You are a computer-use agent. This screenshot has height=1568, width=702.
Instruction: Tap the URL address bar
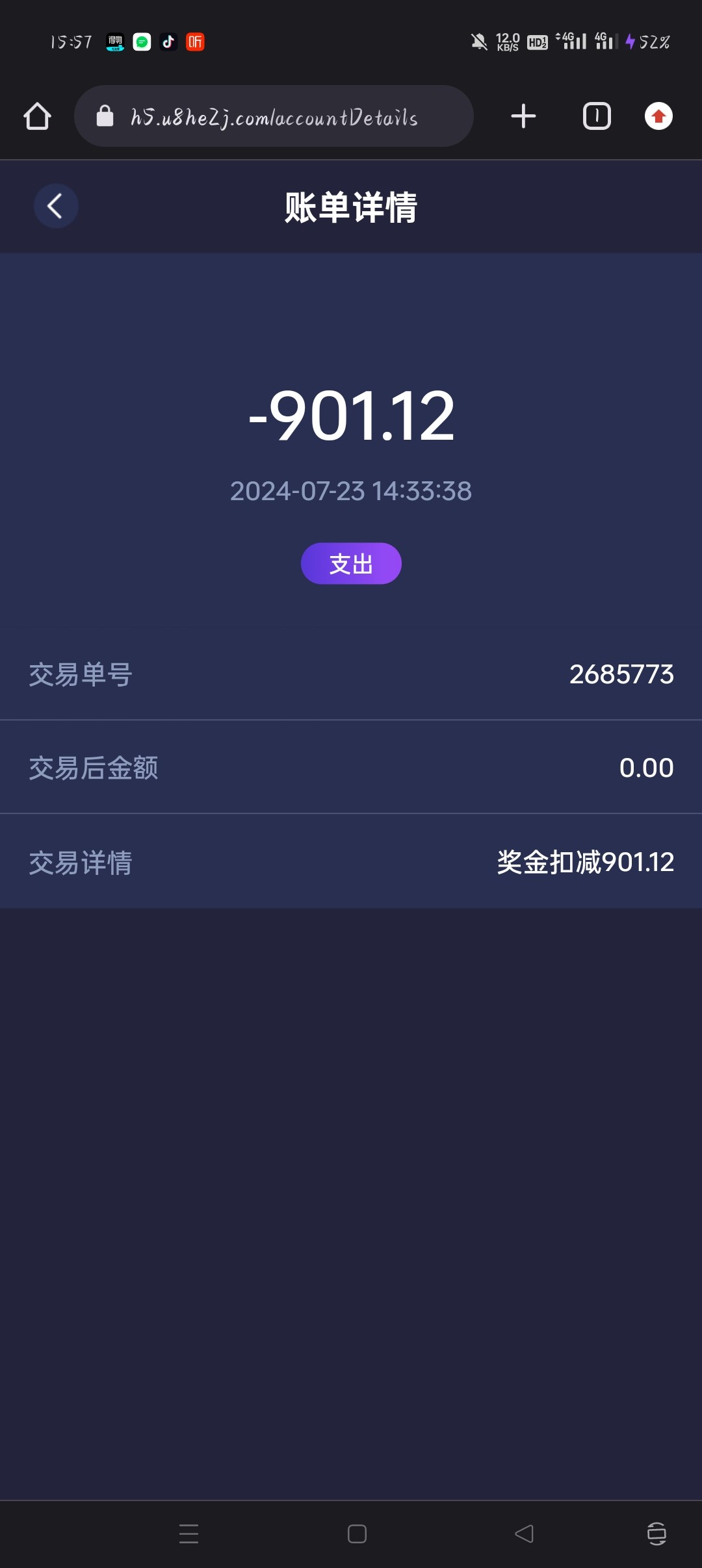coord(274,117)
